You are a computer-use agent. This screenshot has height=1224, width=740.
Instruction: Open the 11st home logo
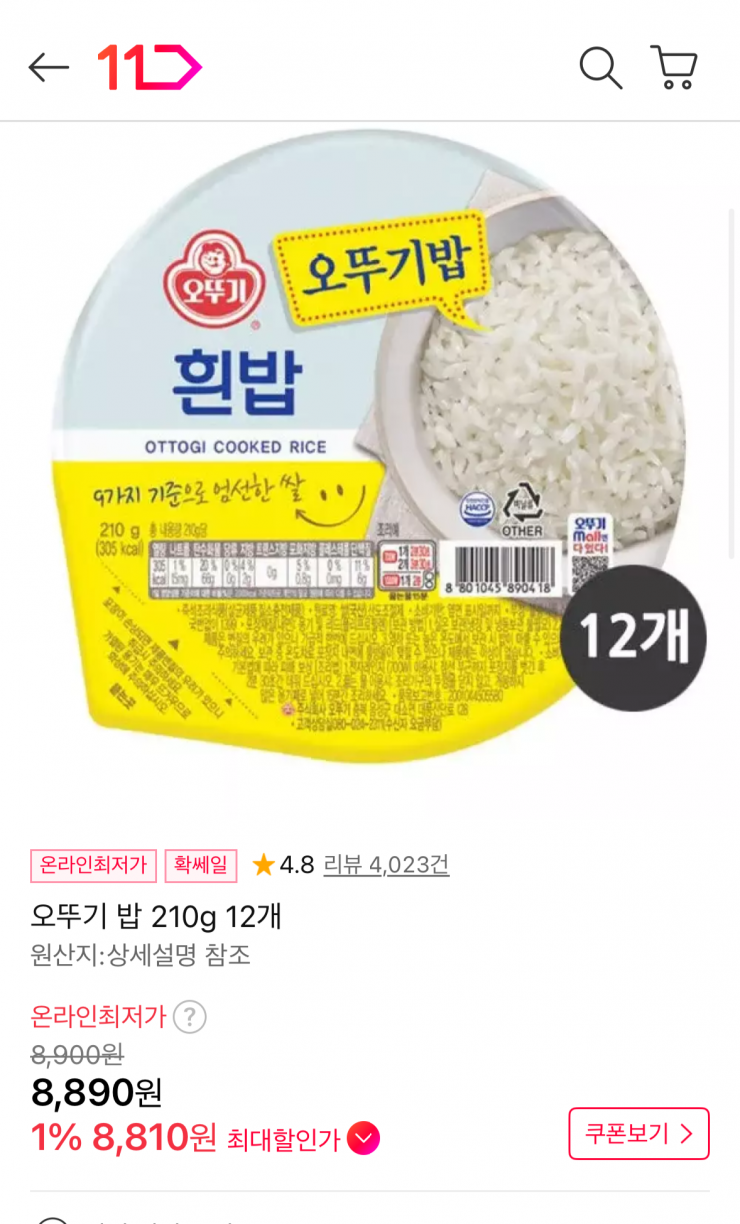pos(149,67)
